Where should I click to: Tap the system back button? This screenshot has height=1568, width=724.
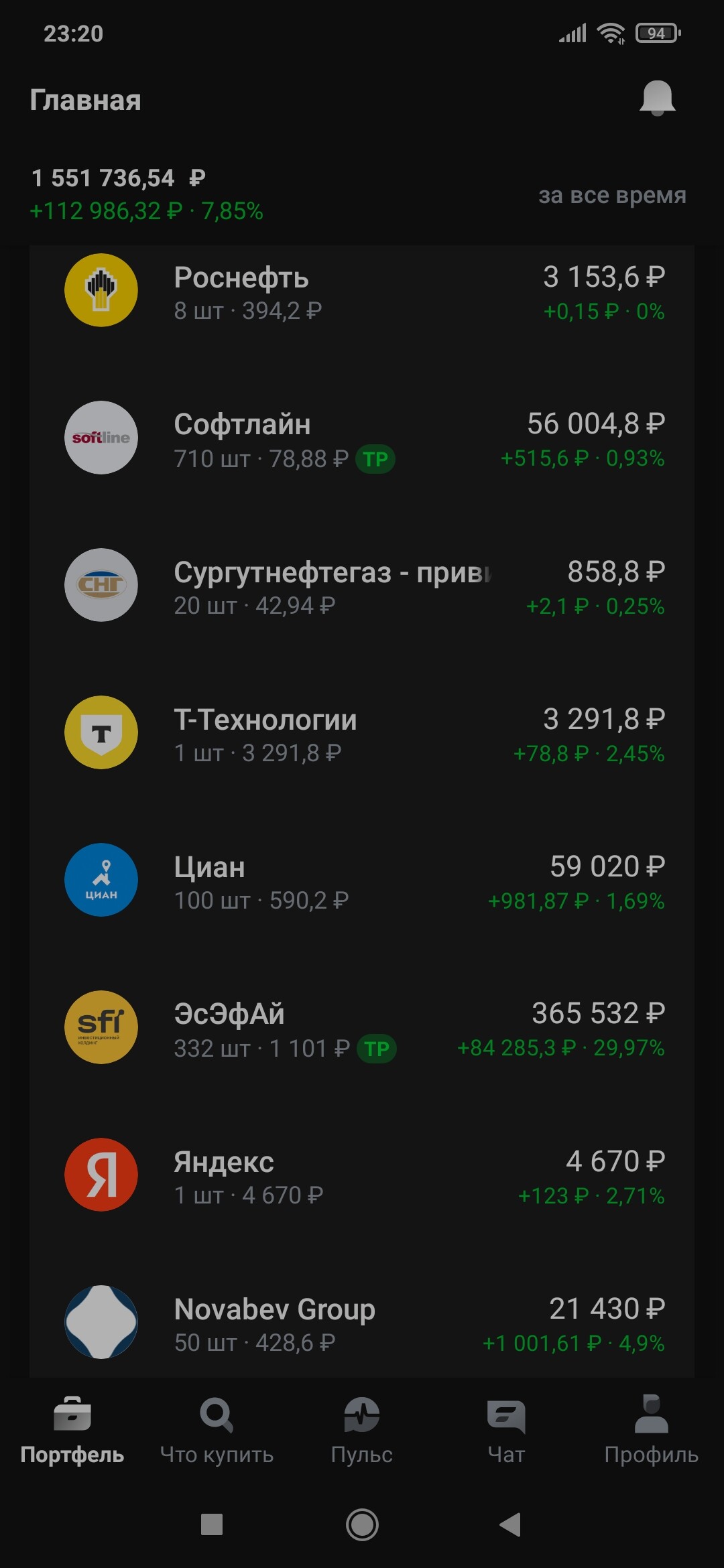pos(510,1525)
